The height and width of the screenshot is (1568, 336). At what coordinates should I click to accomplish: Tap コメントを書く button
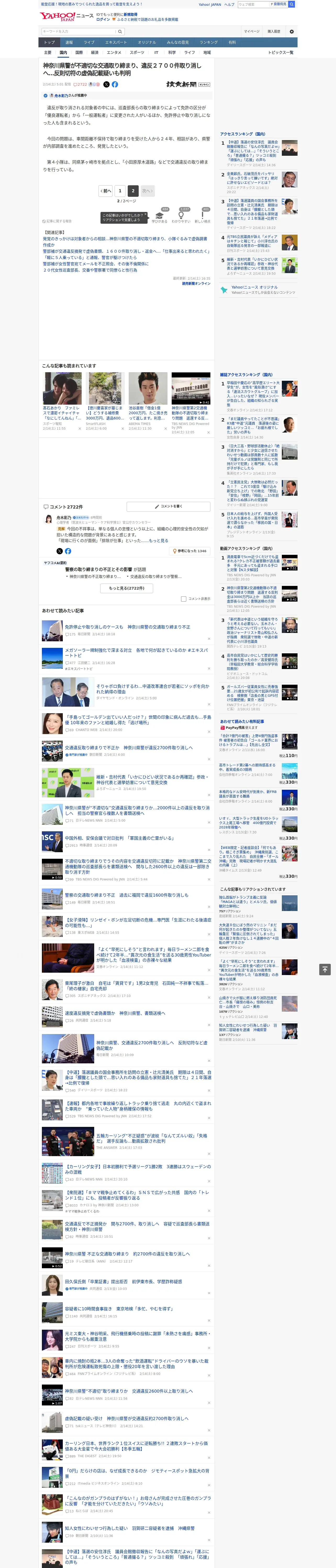(169, 506)
